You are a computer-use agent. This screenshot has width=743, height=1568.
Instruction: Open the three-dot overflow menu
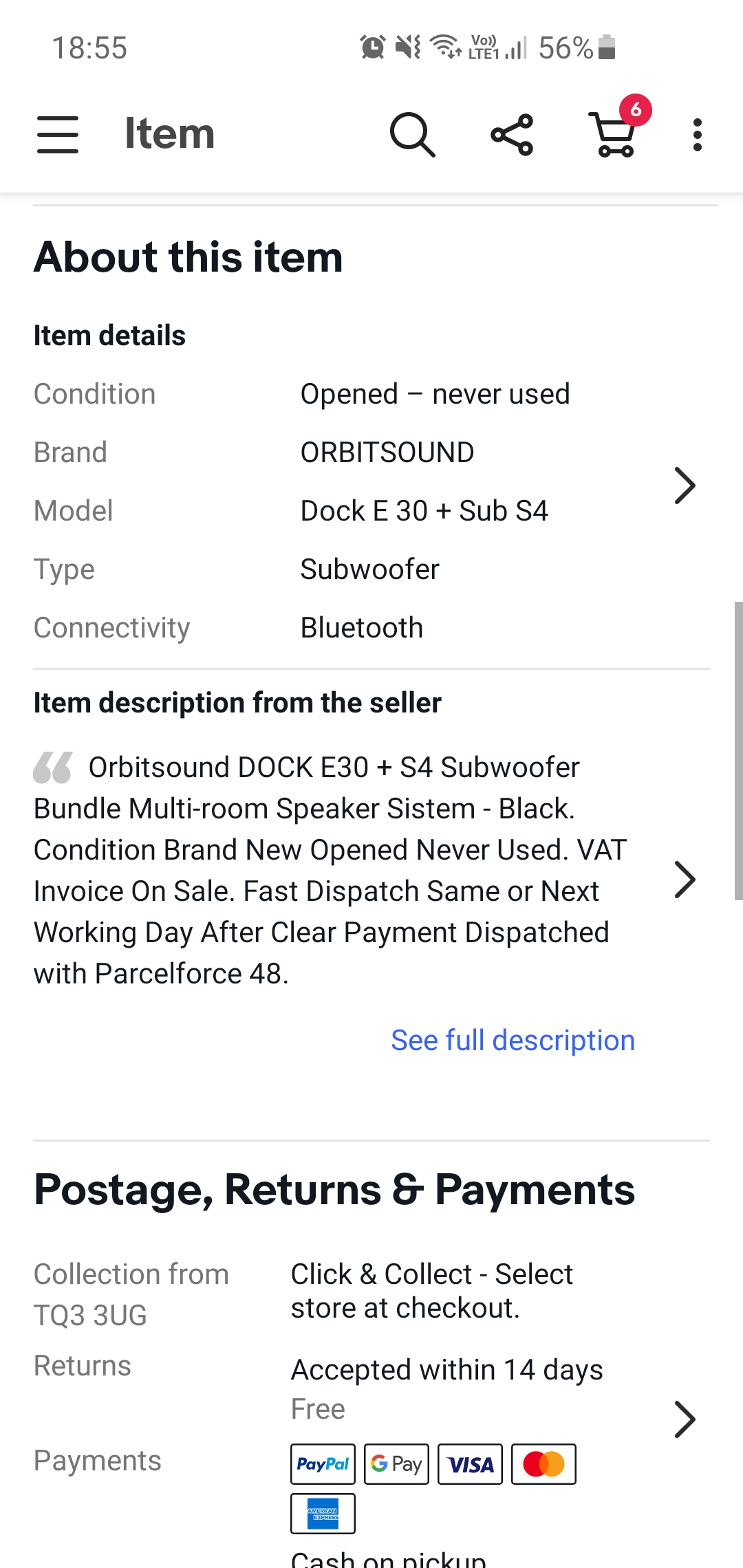[x=698, y=135]
